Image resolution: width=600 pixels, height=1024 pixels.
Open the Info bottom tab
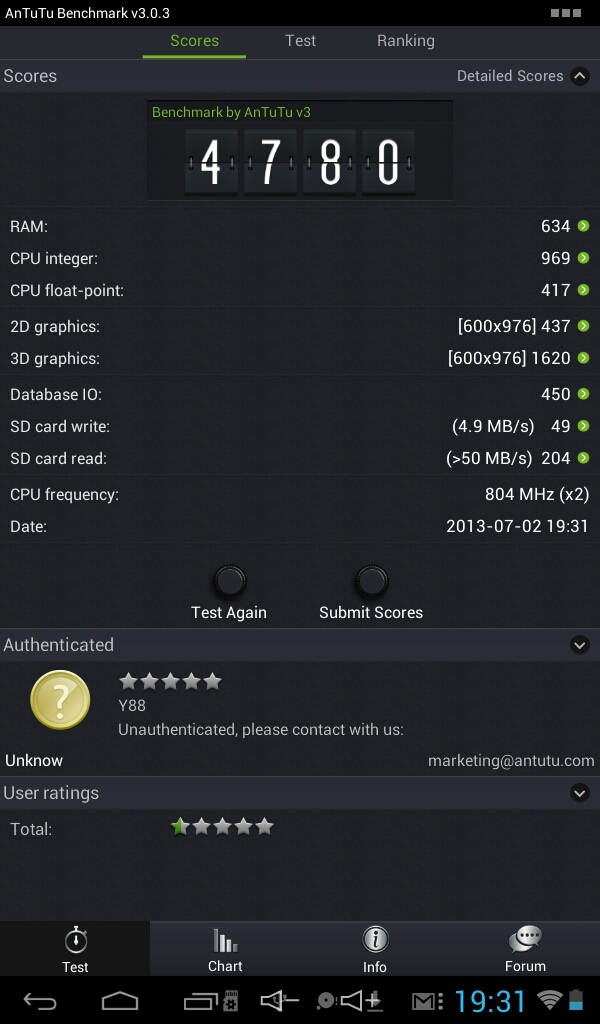coord(375,950)
